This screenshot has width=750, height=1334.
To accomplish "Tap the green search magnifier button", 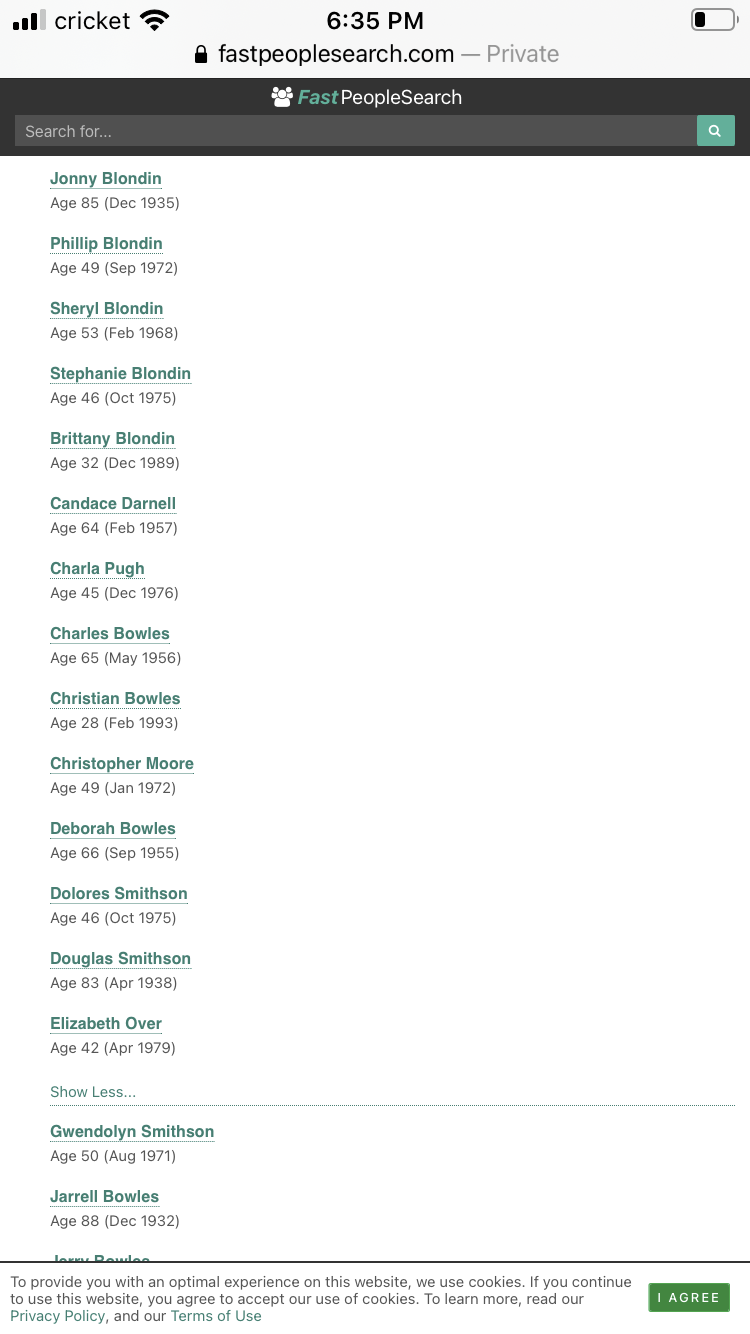I will tap(715, 131).
